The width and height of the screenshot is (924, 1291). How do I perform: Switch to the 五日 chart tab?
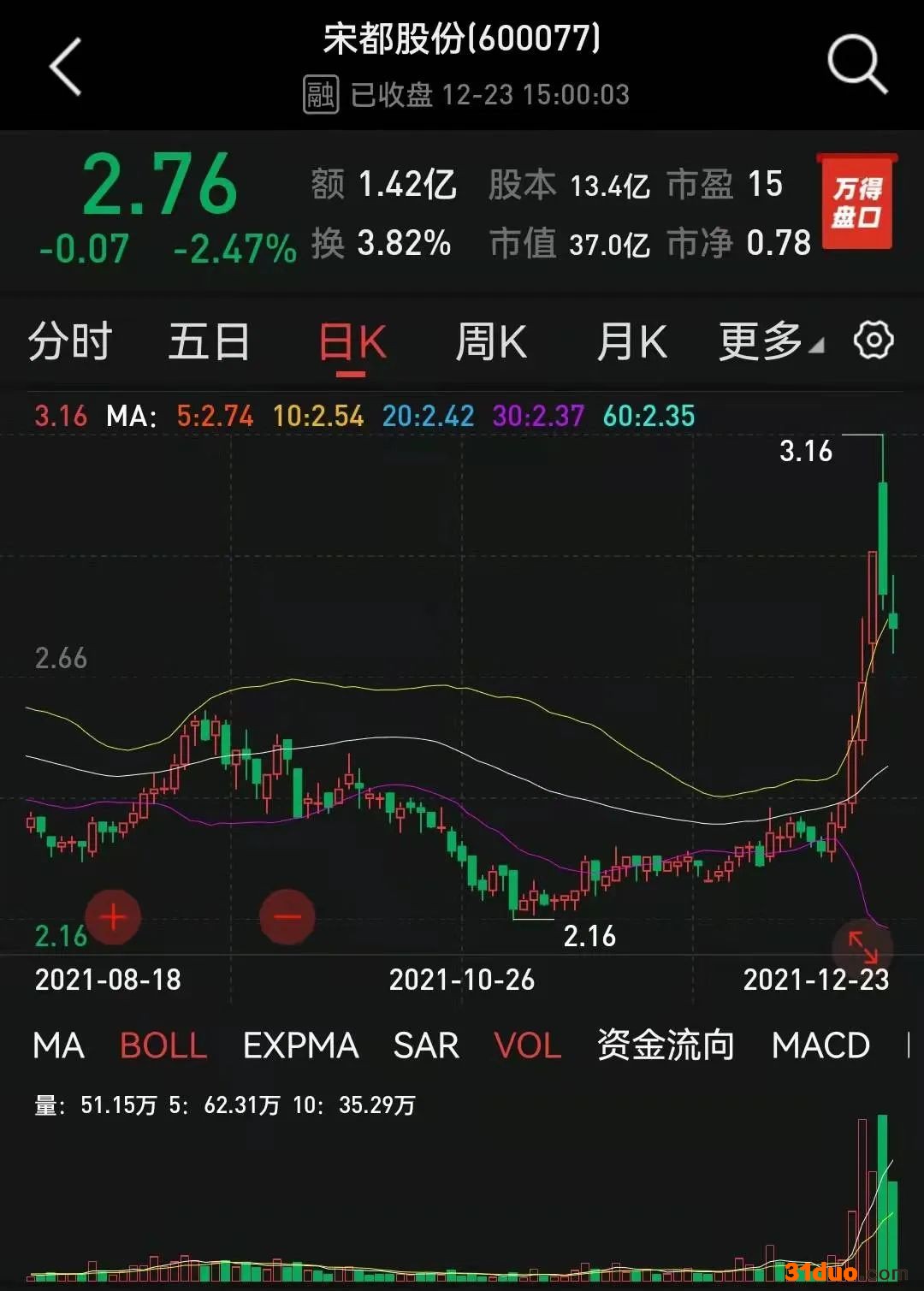pyautogui.click(x=209, y=342)
